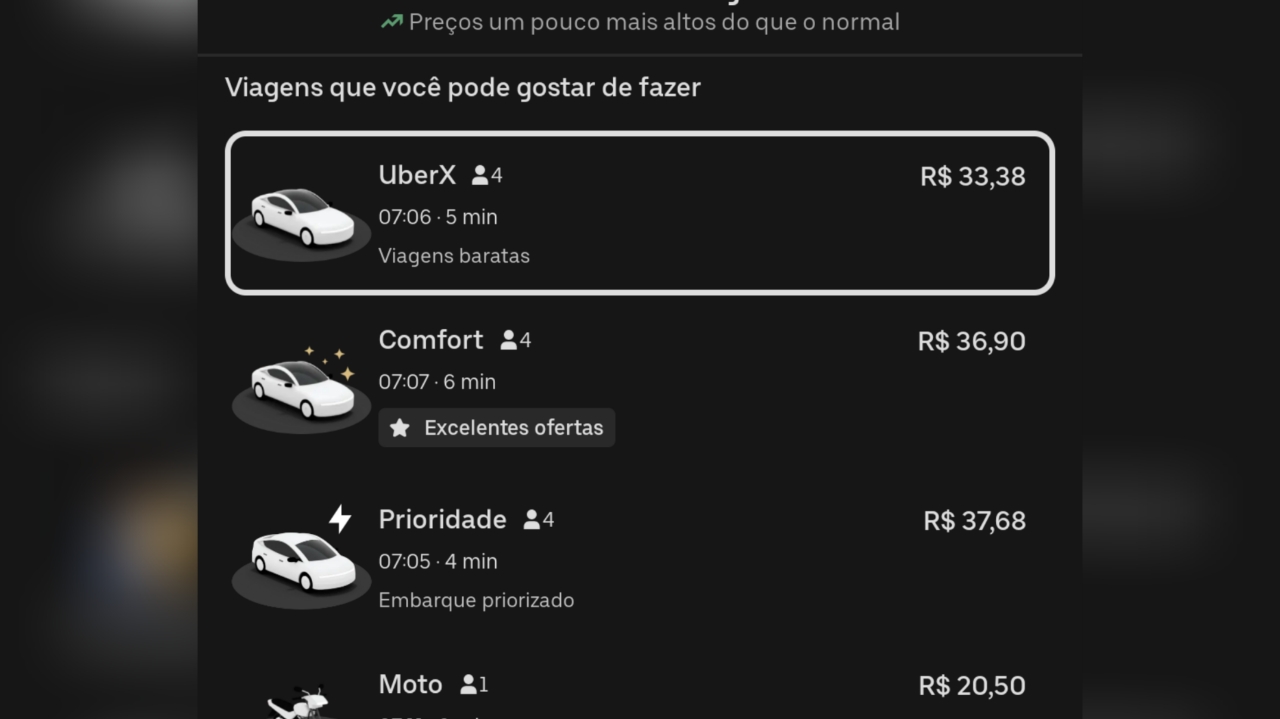Pick the Prioridade ride option
The width and height of the screenshot is (1280, 719).
[x=640, y=560]
